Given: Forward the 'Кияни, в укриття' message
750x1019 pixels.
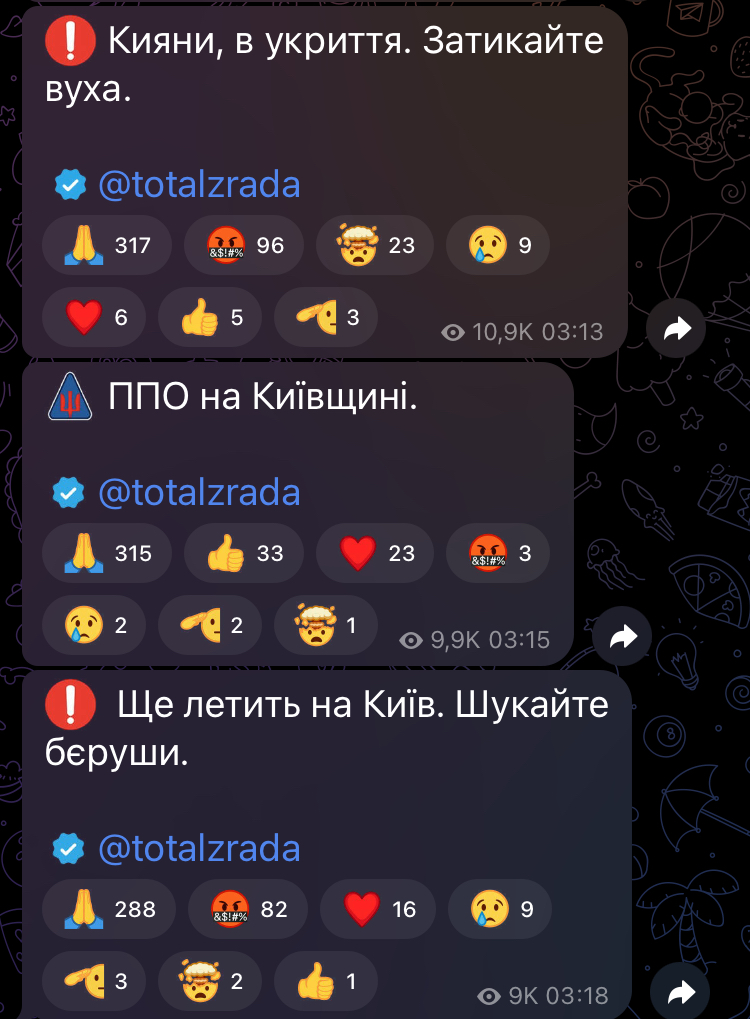Looking at the screenshot, I should (x=677, y=329).
